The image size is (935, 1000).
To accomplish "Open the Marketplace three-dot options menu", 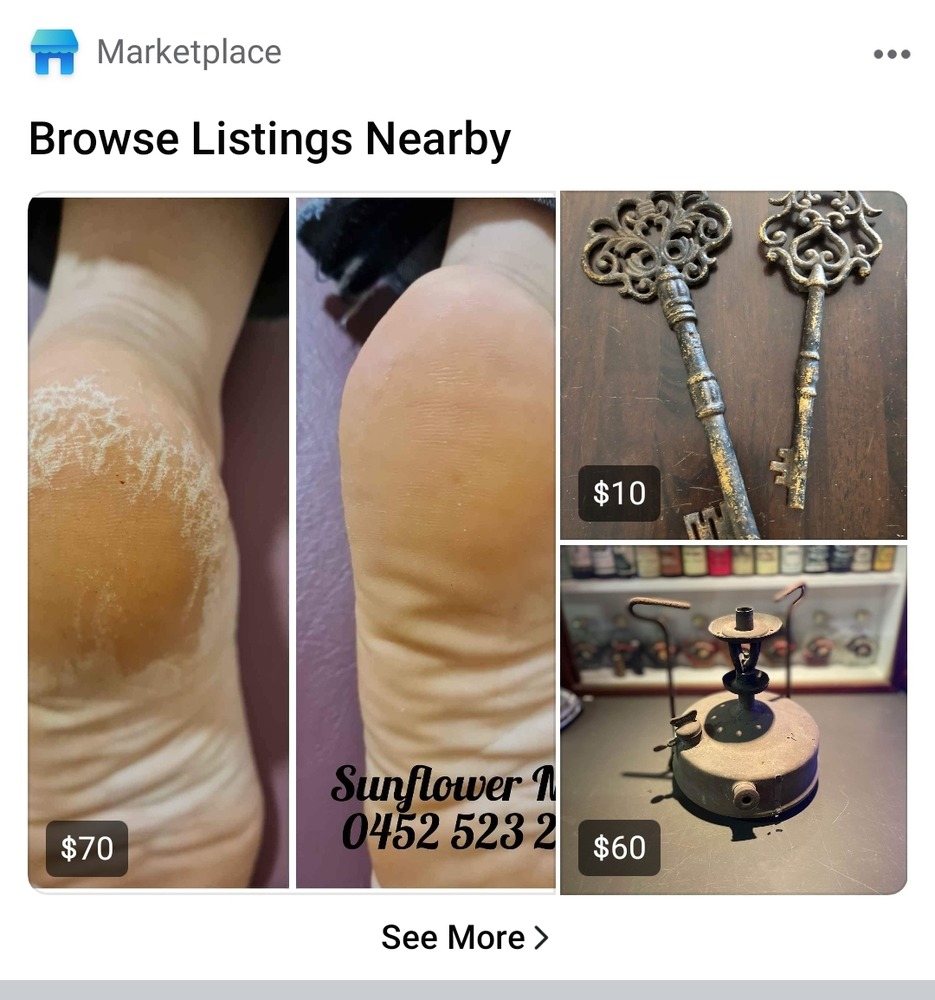I will coord(891,54).
